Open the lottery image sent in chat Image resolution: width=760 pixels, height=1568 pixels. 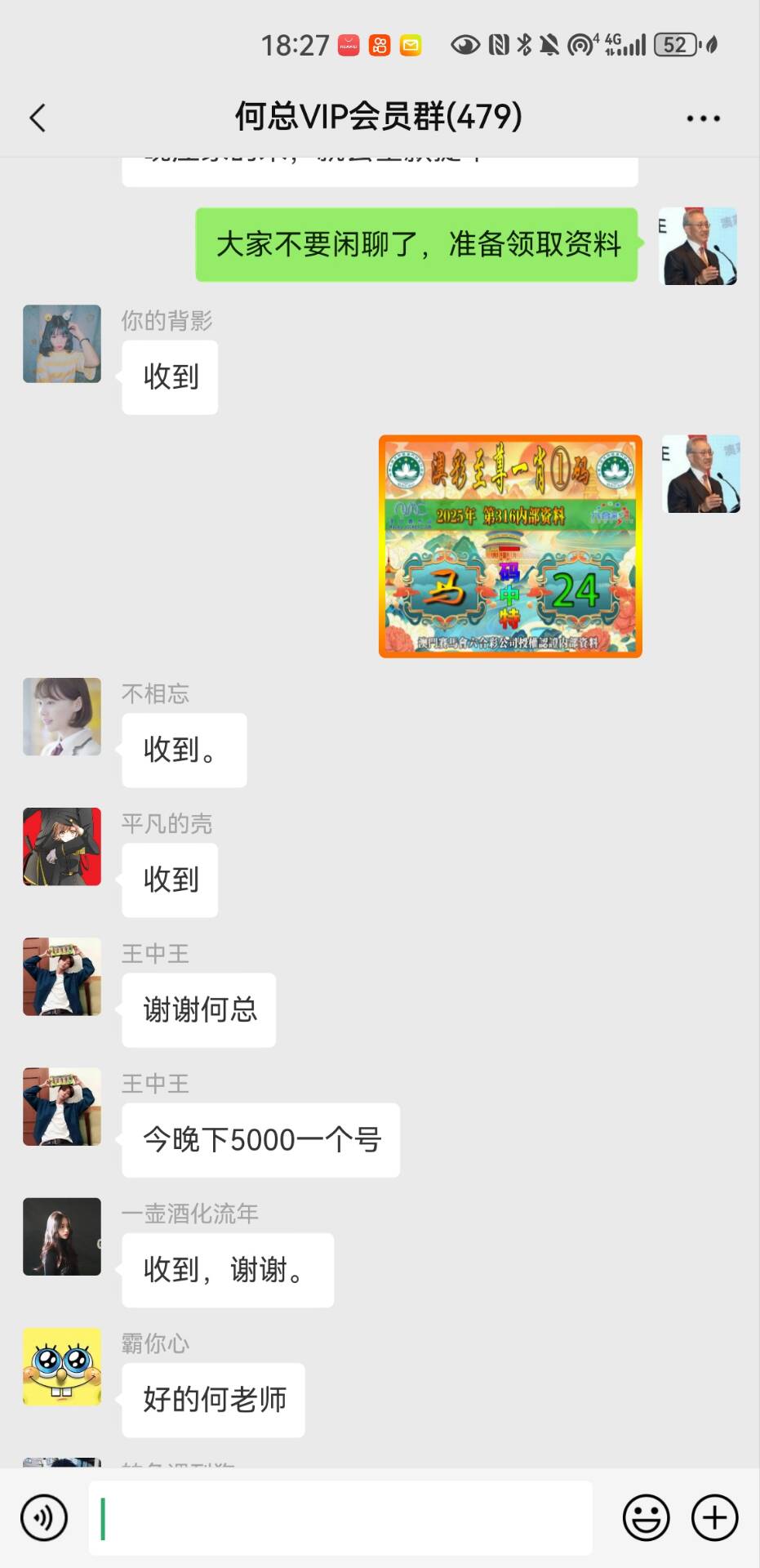coord(510,546)
